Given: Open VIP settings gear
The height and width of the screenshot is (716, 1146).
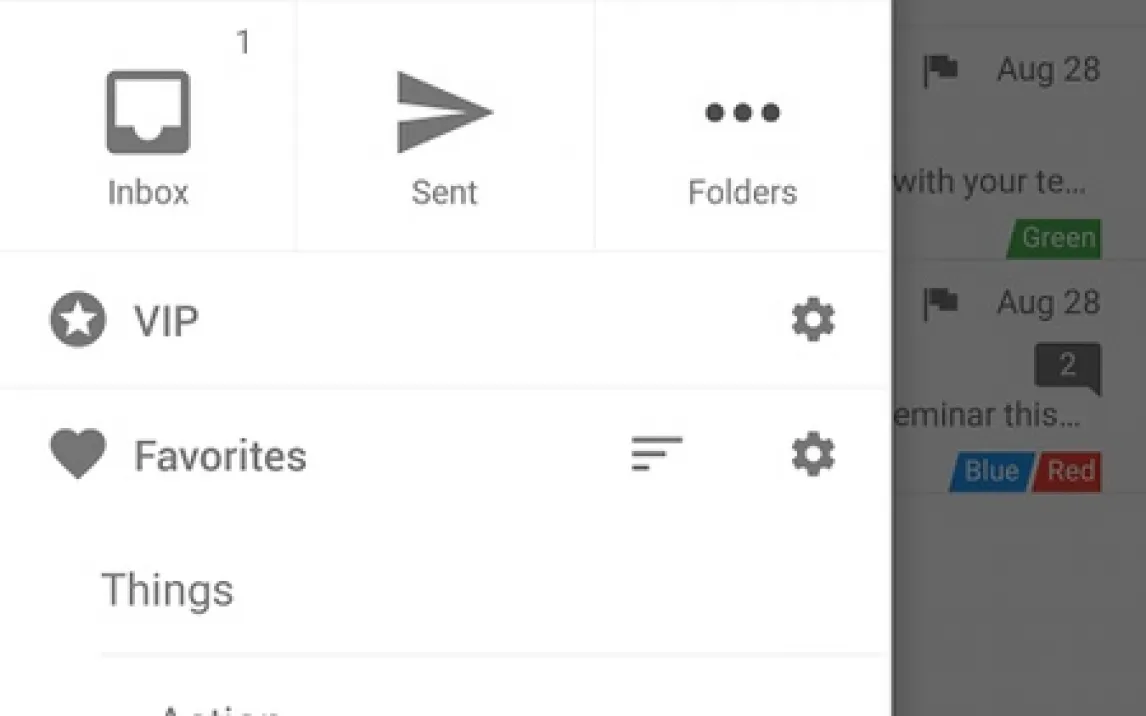Looking at the screenshot, I should [812, 321].
